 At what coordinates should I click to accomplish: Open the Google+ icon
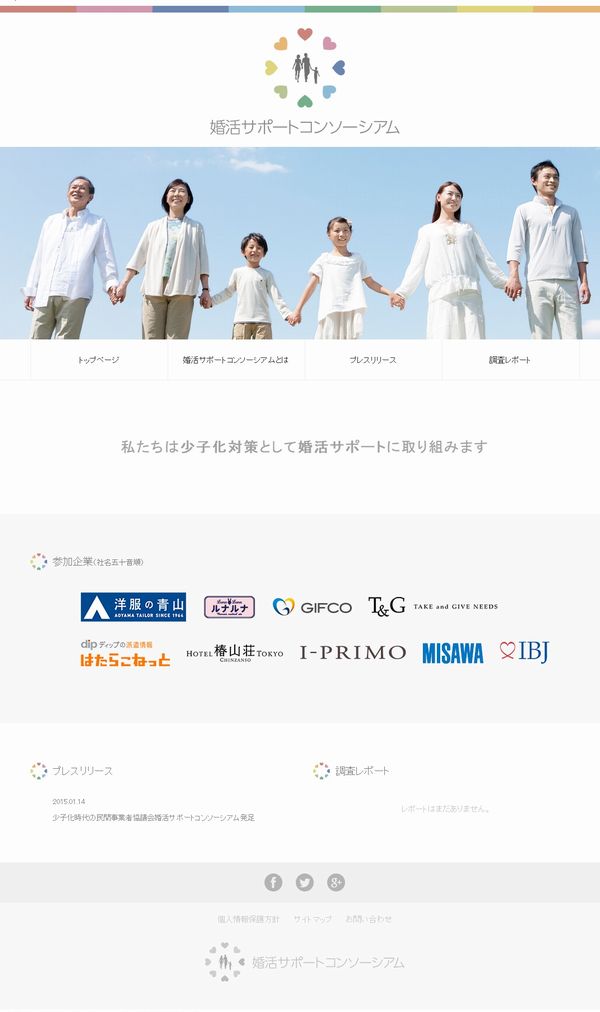(x=336, y=882)
